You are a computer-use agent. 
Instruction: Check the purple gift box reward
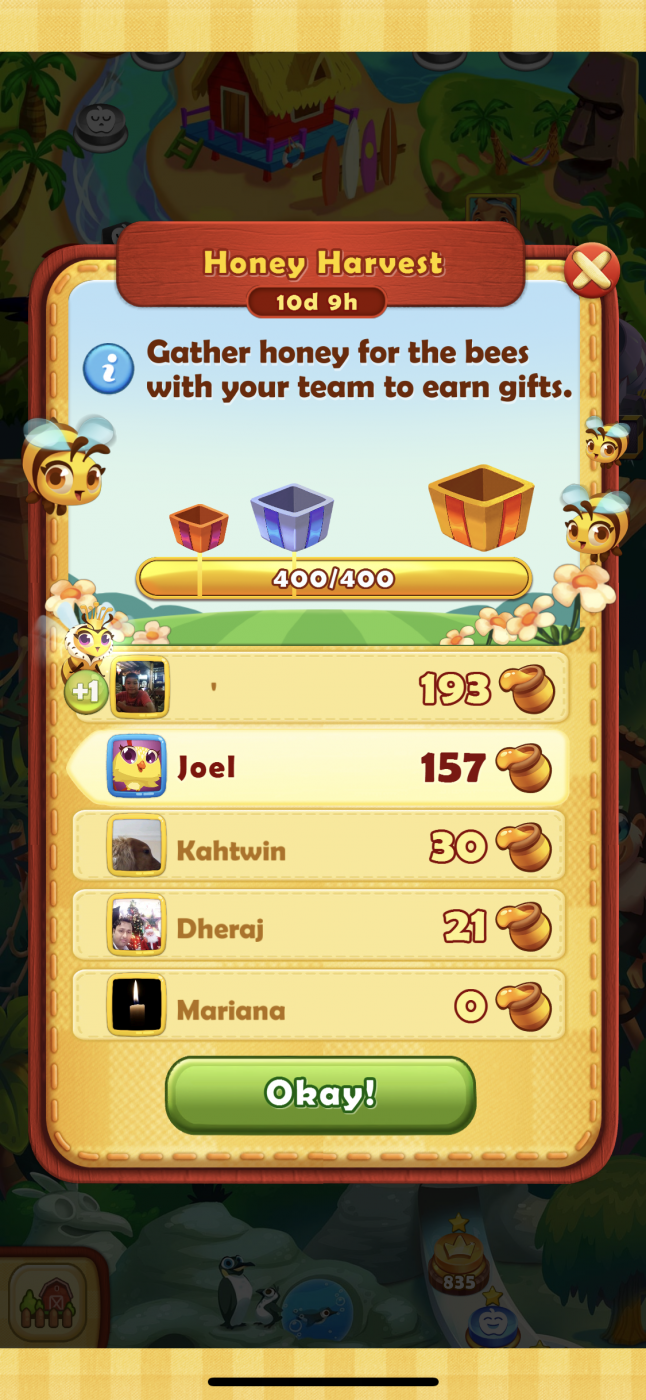(291, 517)
